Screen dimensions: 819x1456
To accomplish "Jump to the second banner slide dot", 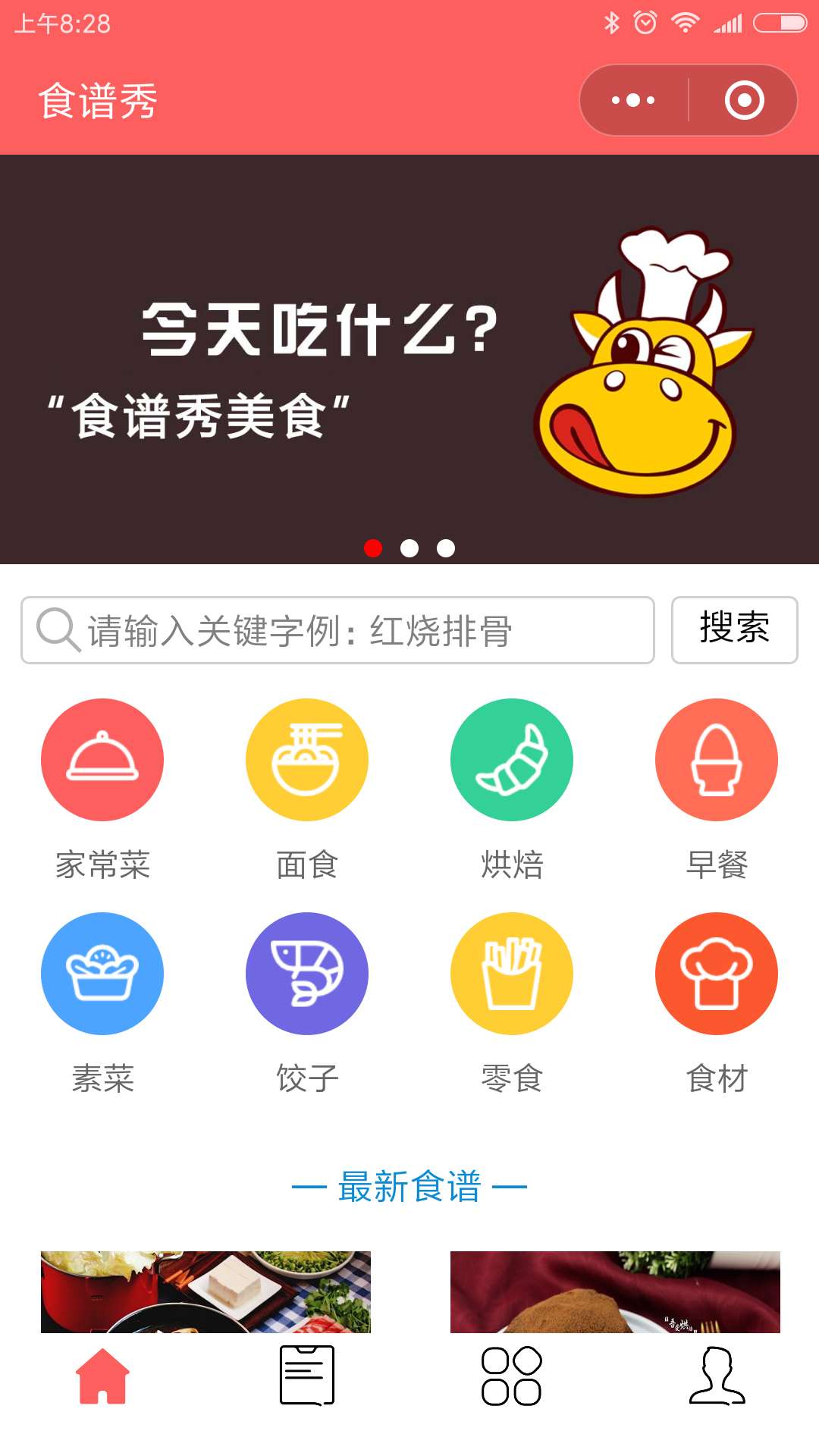I will [x=409, y=548].
